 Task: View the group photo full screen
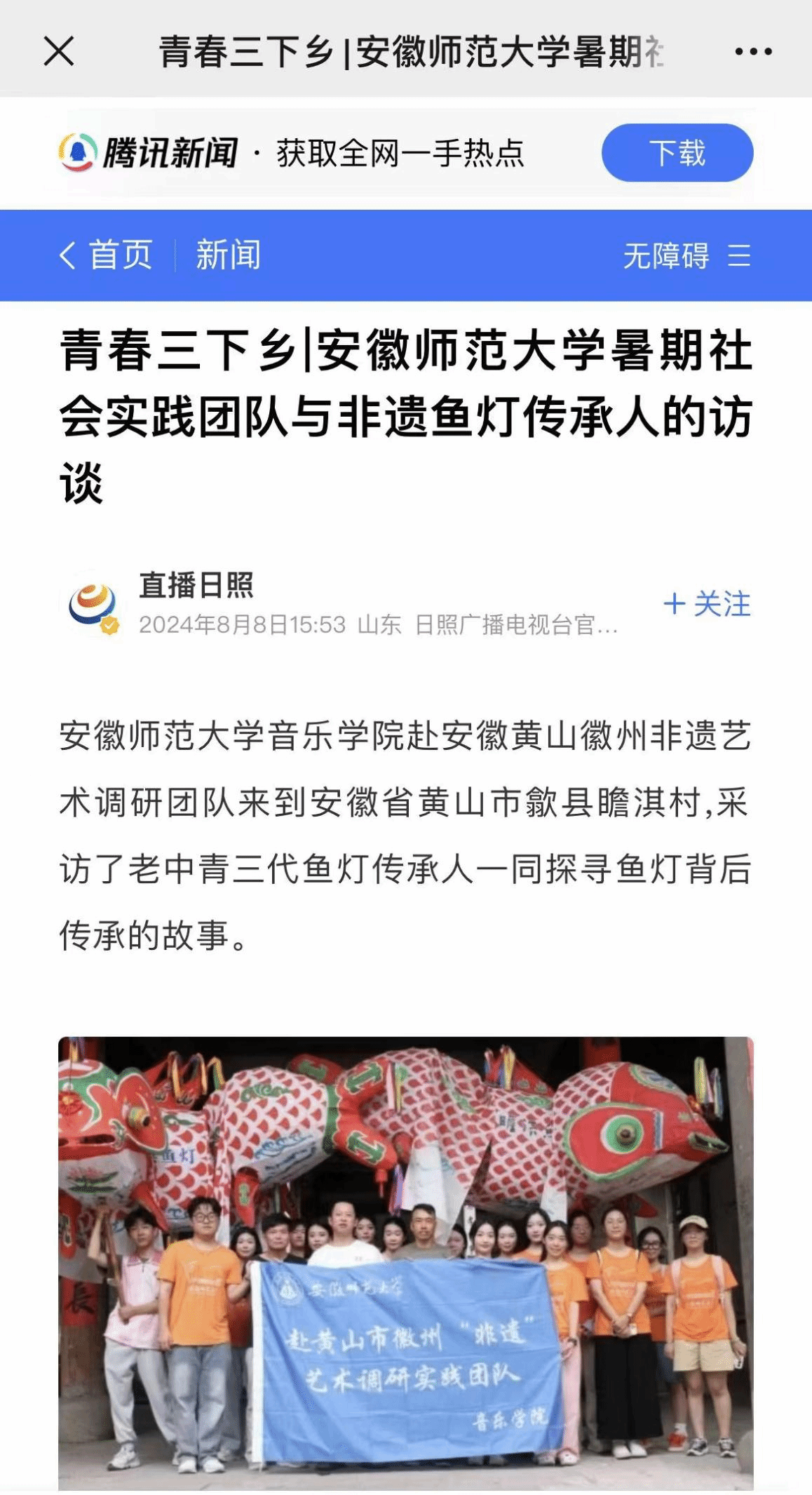(405, 1261)
